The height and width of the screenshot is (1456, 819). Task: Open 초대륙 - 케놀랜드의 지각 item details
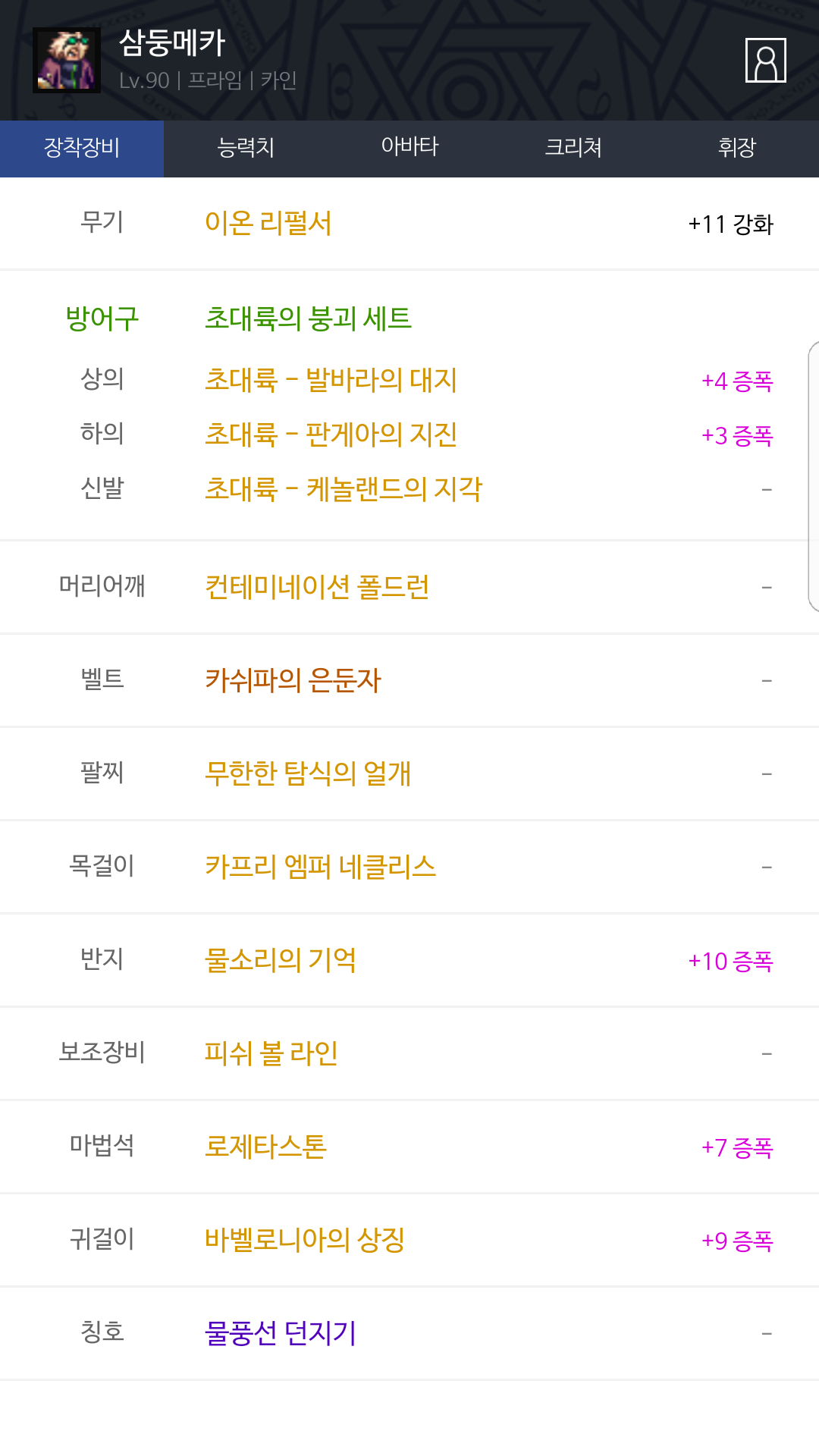click(343, 489)
